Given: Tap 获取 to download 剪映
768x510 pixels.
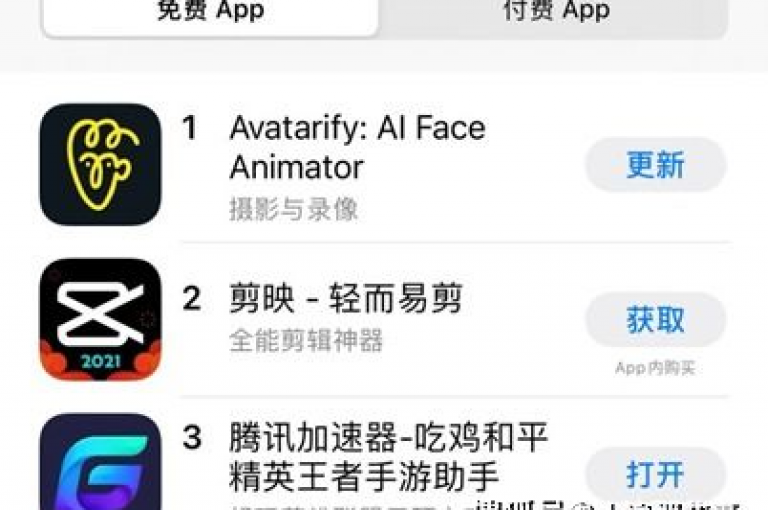Looking at the screenshot, I should [x=655, y=320].
